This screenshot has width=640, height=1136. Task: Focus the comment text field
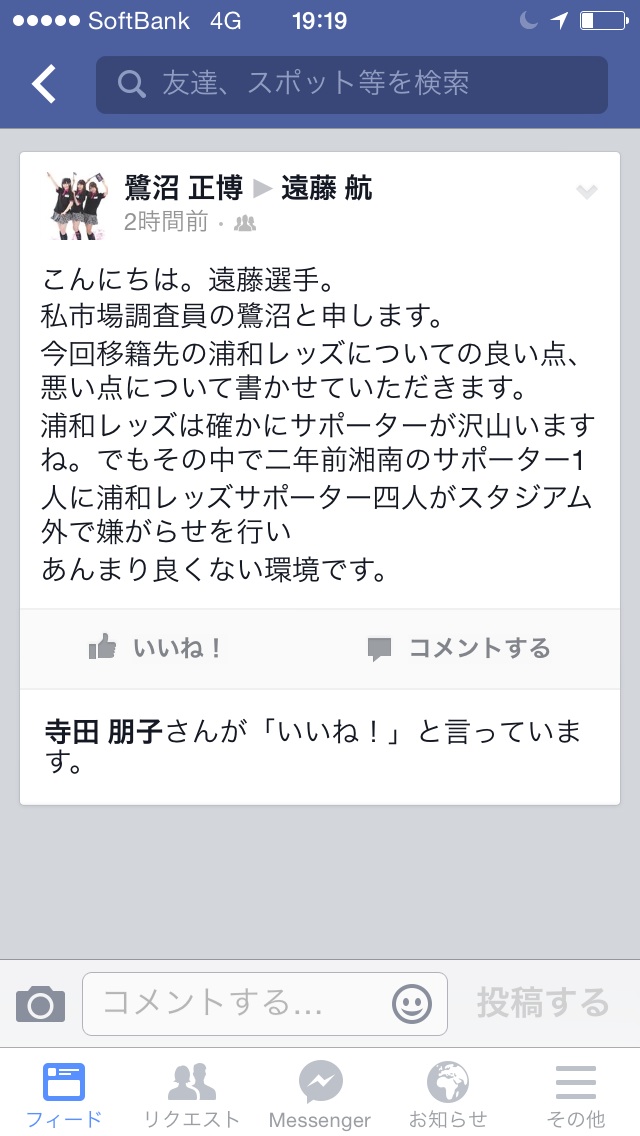[x=240, y=1003]
